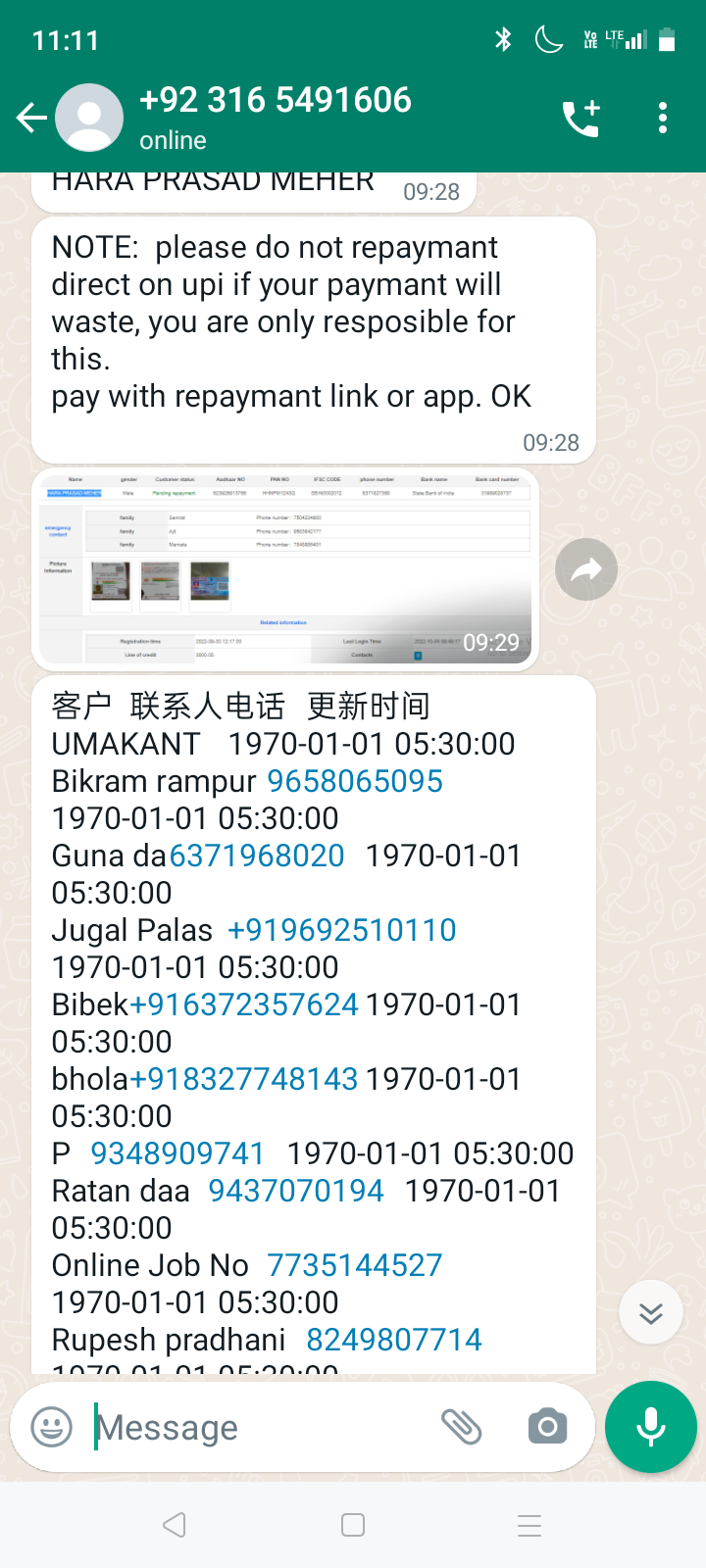Tap Bibek's number +916372357624
The image size is (706, 1568).
pos(244,1004)
